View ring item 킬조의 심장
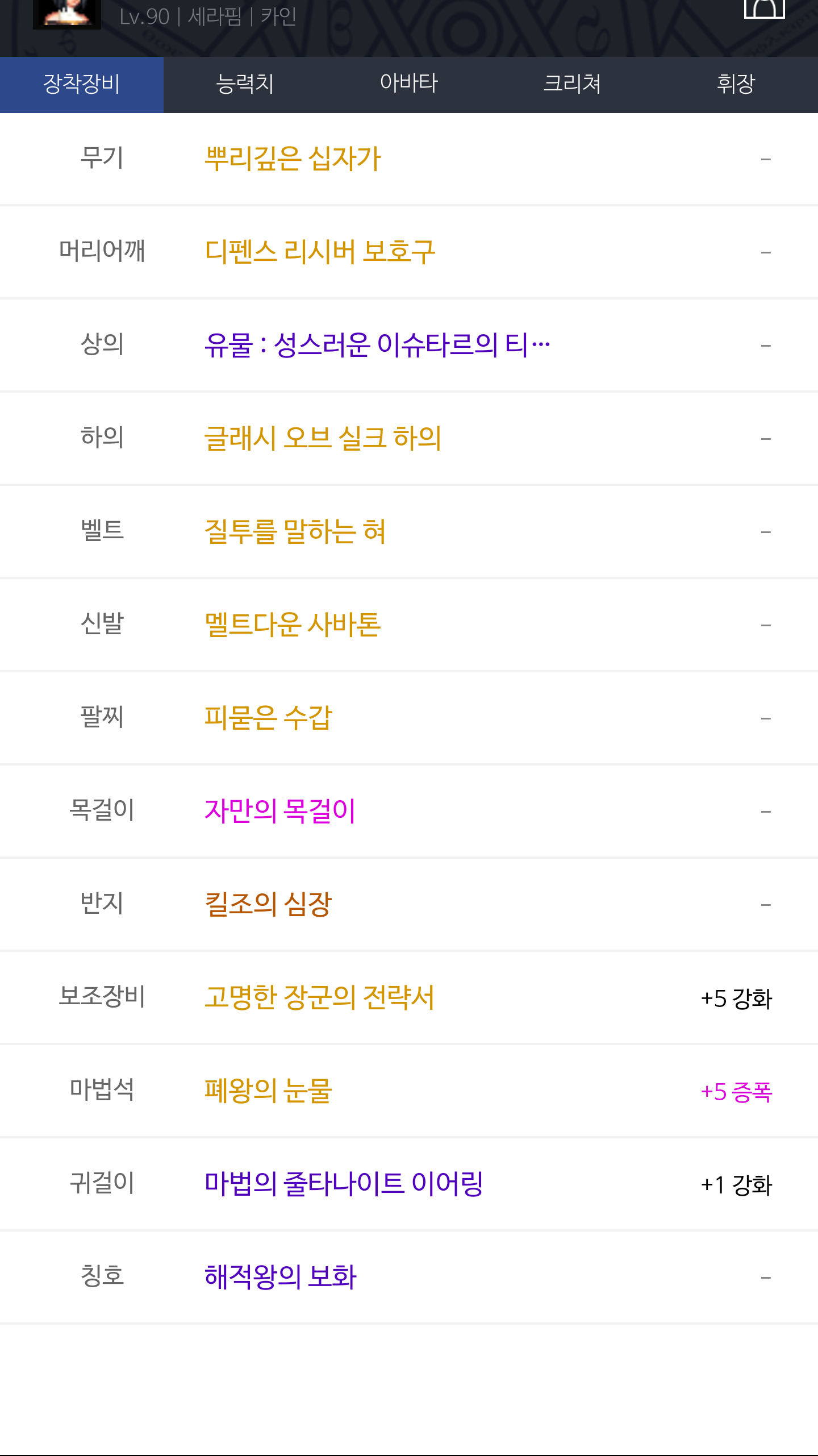This screenshot has height=1456, width=818. pos(268,904)
